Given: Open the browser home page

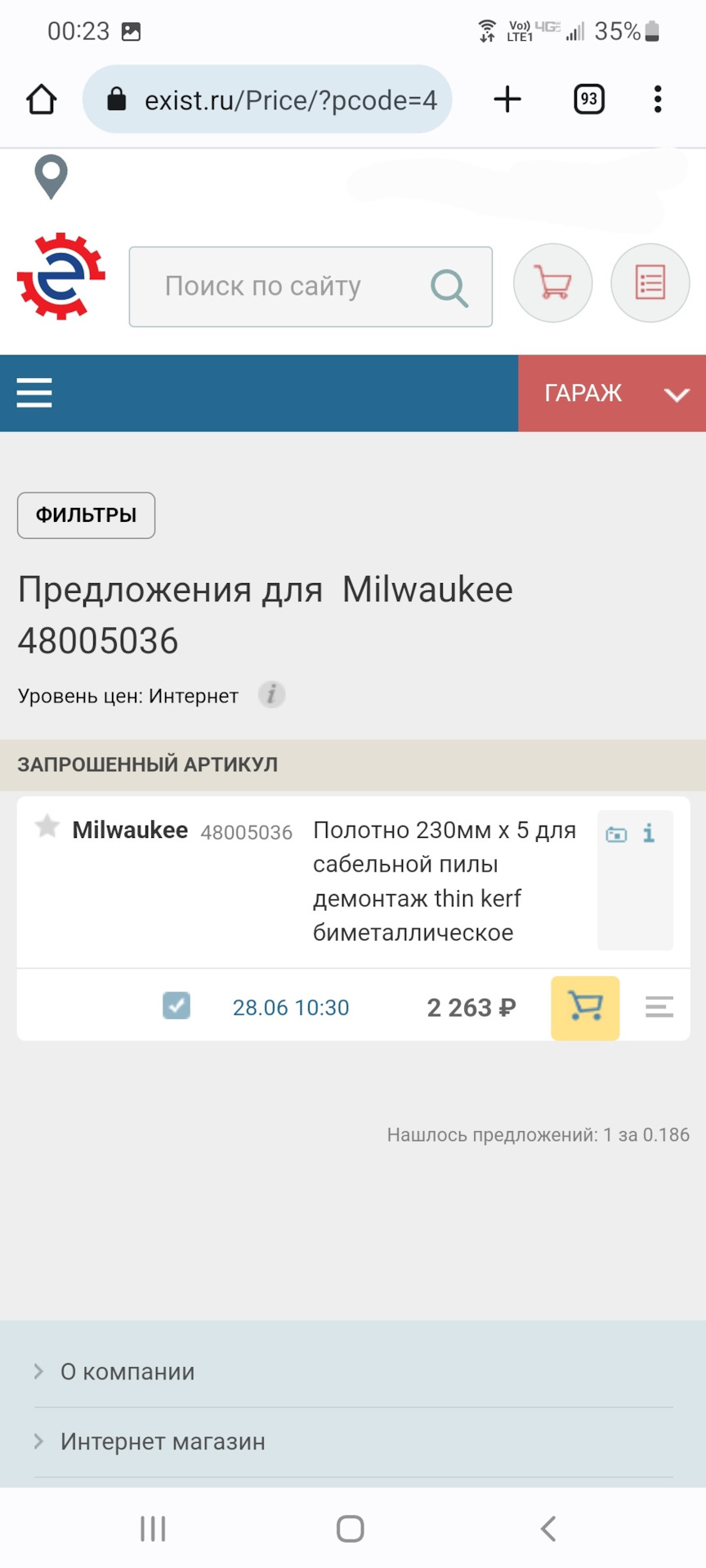Looking at the screenshot, I should point(42,100).
